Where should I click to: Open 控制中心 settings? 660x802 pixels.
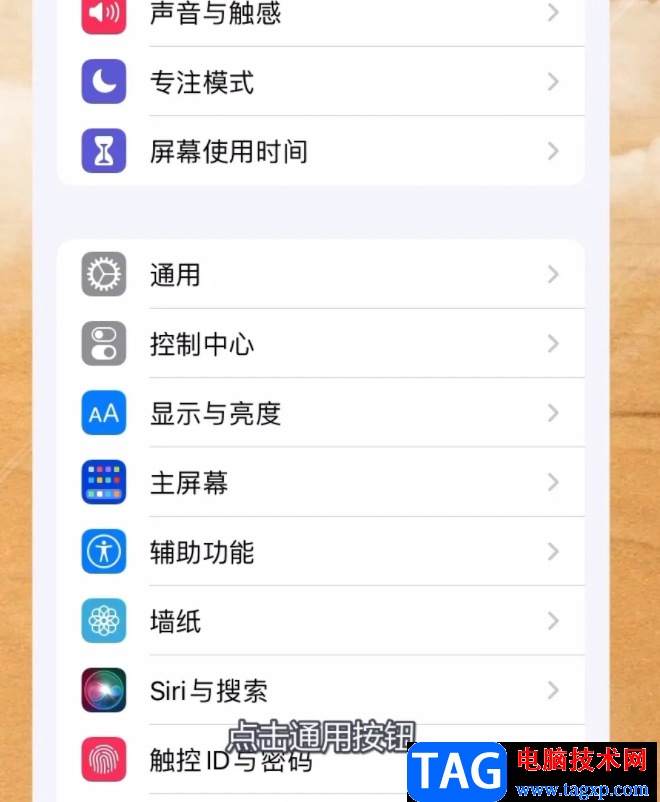tap(320, 344)
